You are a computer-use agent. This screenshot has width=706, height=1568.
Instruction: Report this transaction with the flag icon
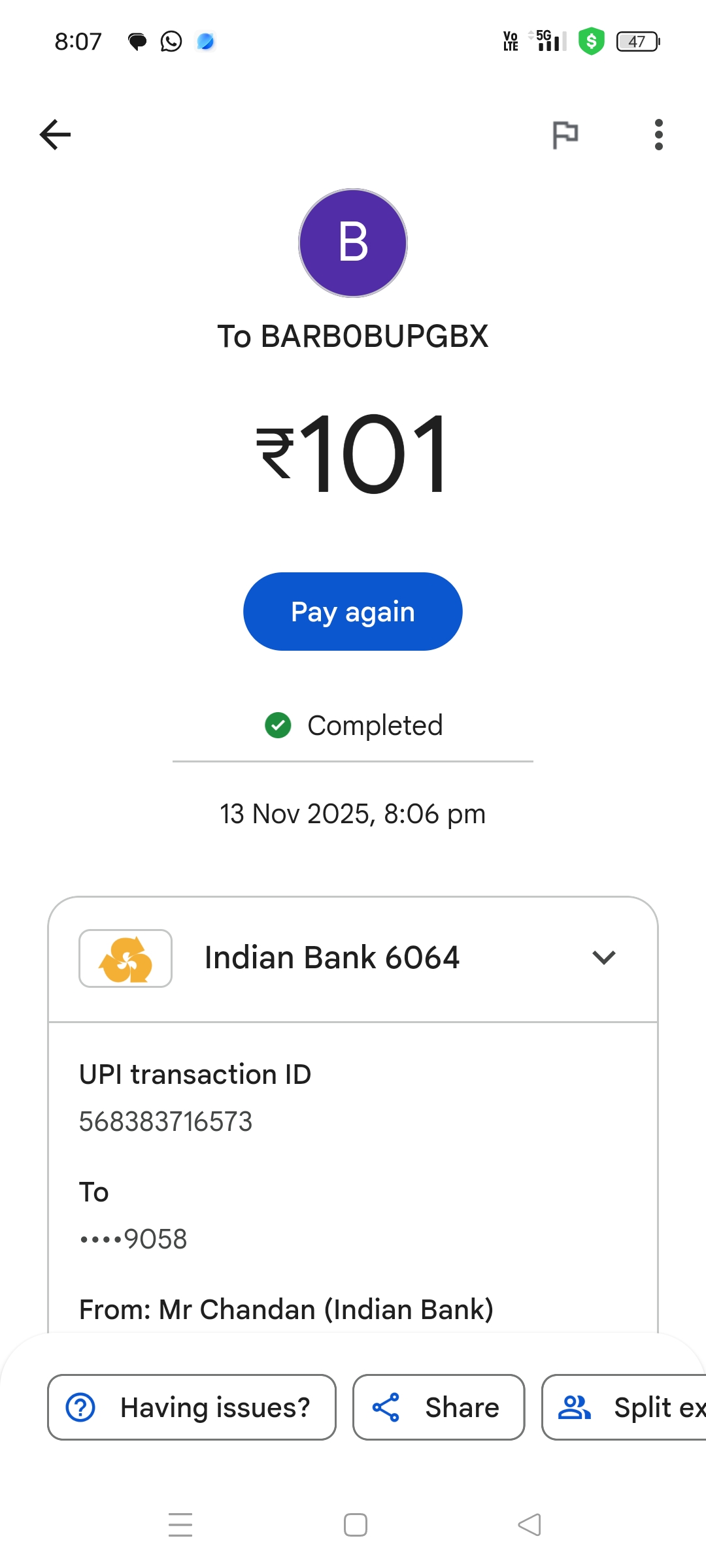(x=565, y=135)
